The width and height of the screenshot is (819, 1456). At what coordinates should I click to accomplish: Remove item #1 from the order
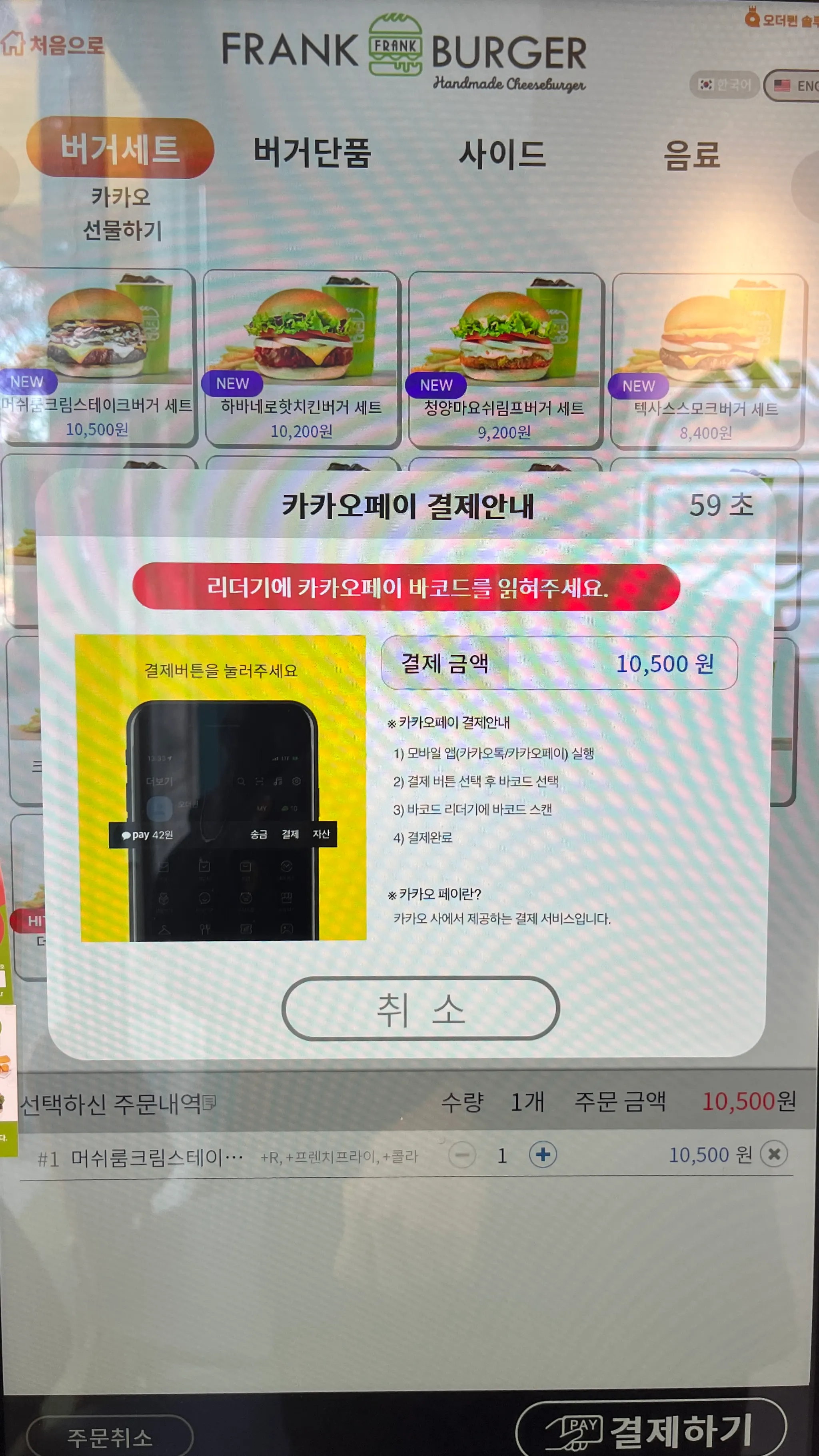click(774, 1154)
